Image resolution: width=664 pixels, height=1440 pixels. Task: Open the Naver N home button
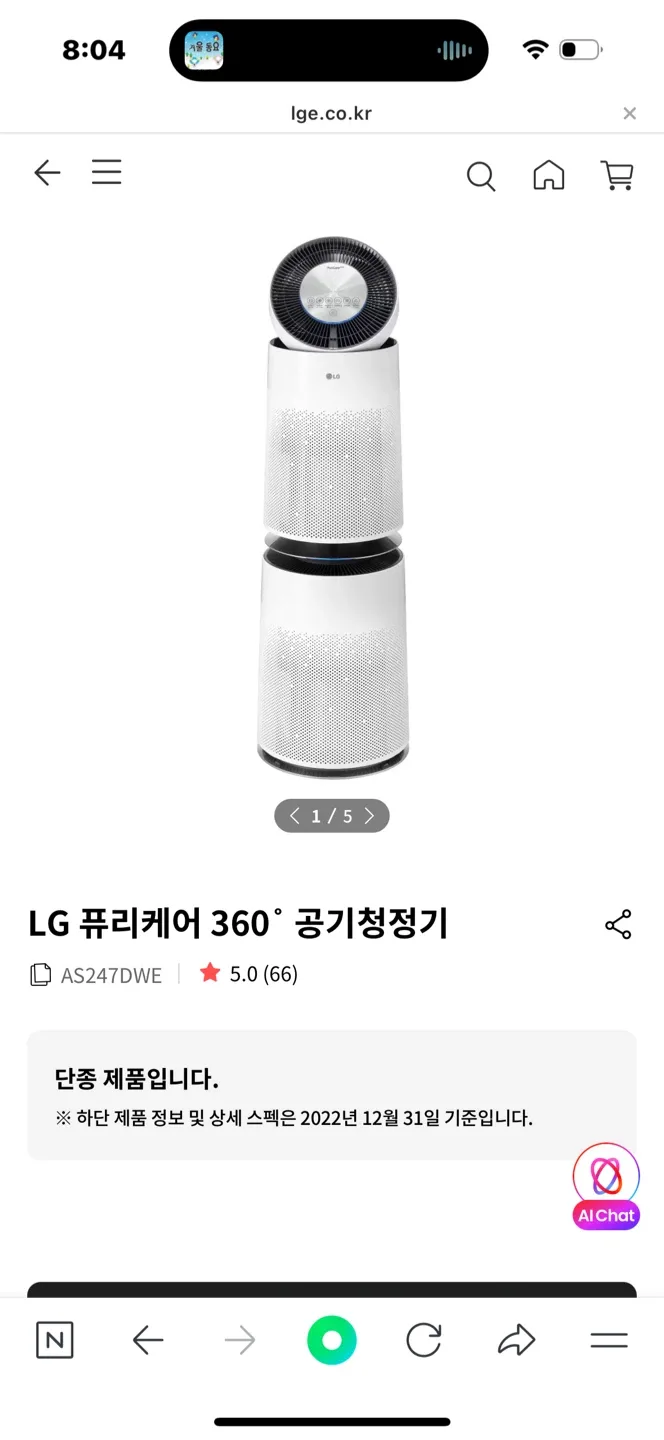pos(54,1341)
